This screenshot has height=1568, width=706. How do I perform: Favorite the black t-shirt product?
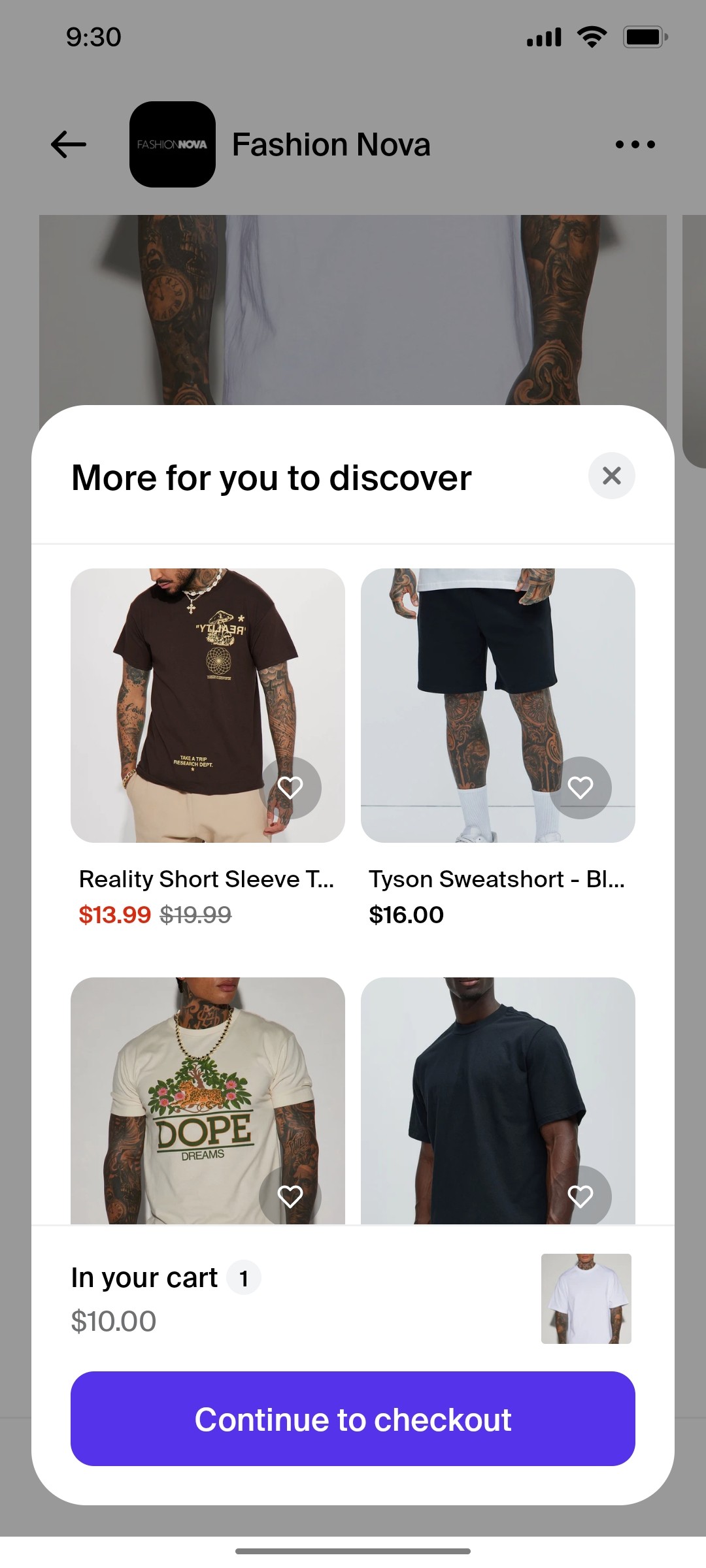coord(580,1196)
